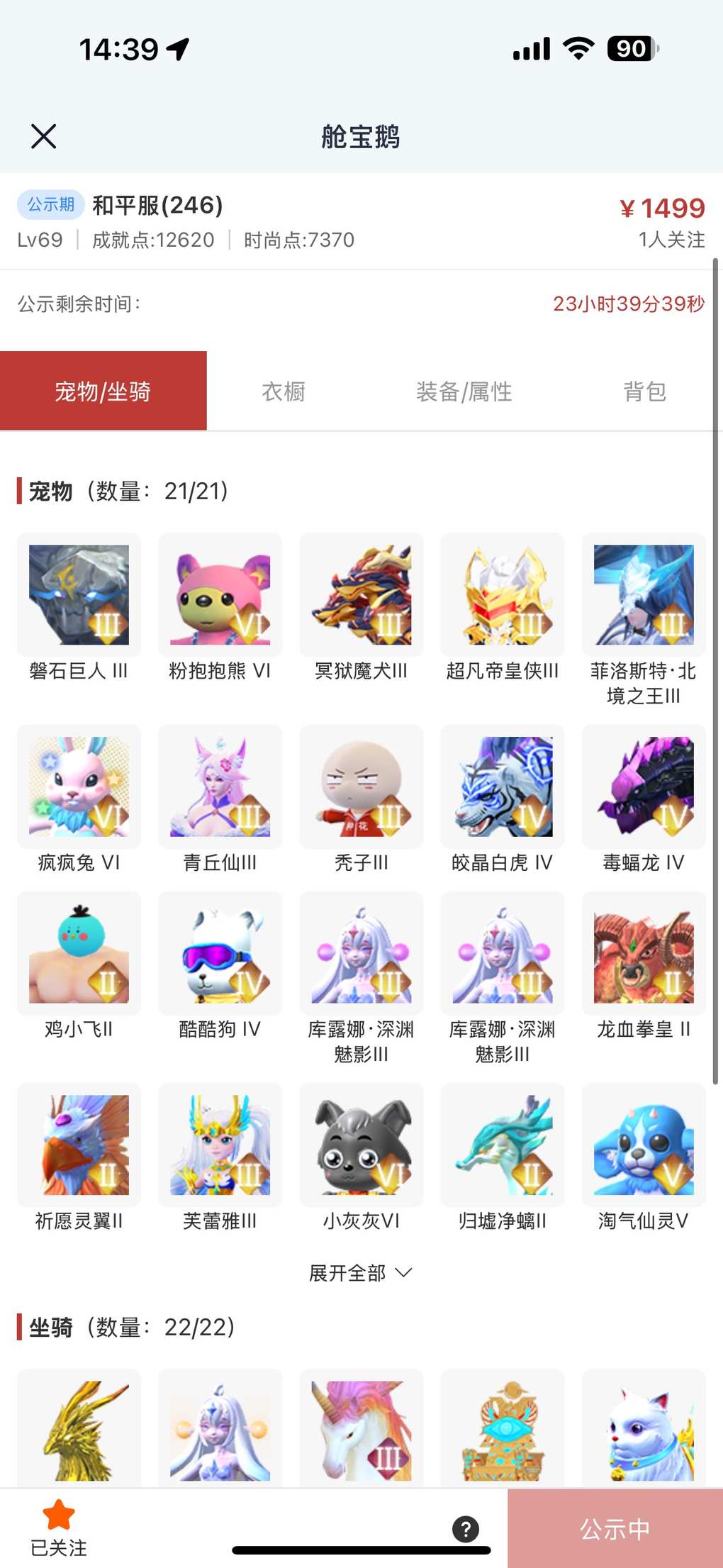Select the 超凡帝皇侠III pet
This screenshot has width=723, height=1568.
[503, 596]
